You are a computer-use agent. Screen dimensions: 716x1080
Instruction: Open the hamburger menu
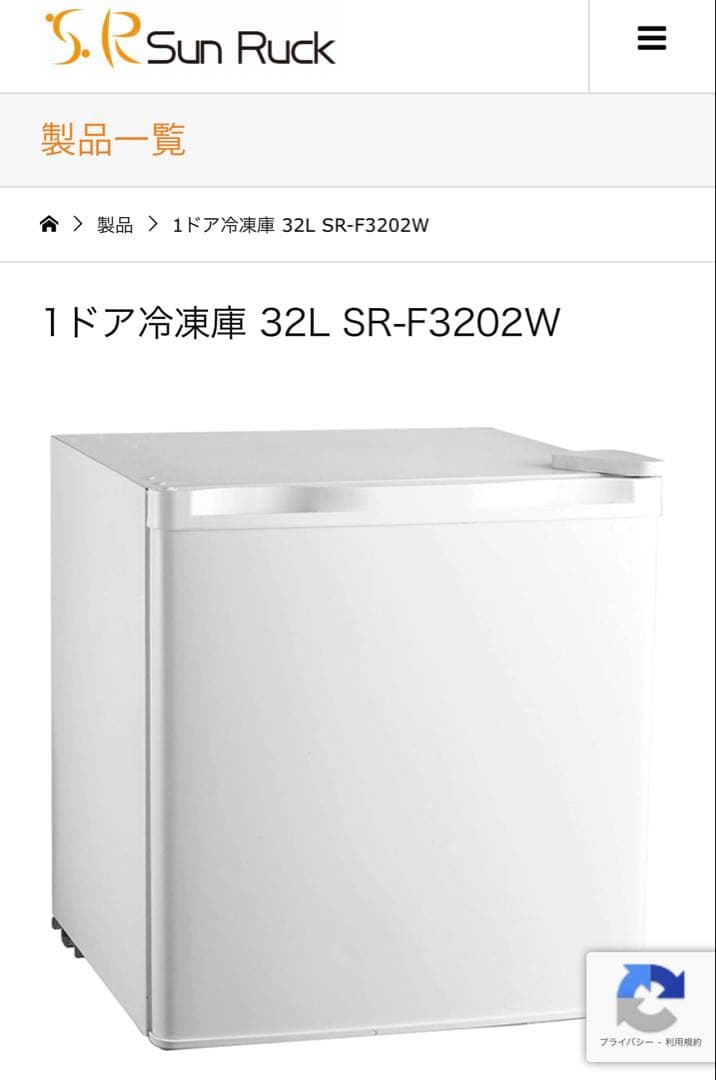(x=651, y=39)
